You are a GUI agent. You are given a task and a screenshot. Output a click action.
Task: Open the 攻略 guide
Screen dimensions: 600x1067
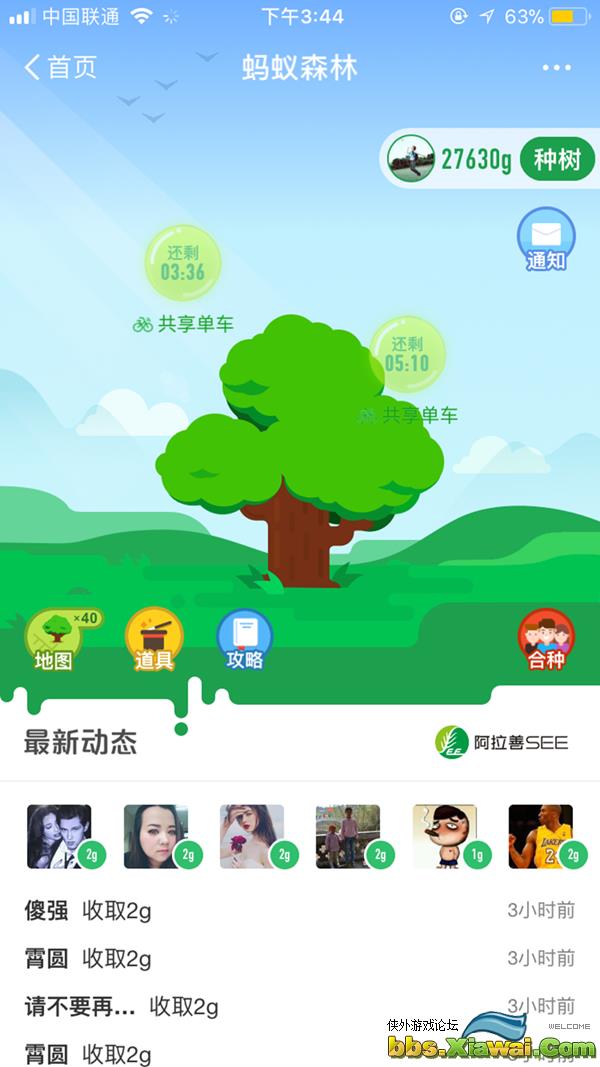coord(245,640)
